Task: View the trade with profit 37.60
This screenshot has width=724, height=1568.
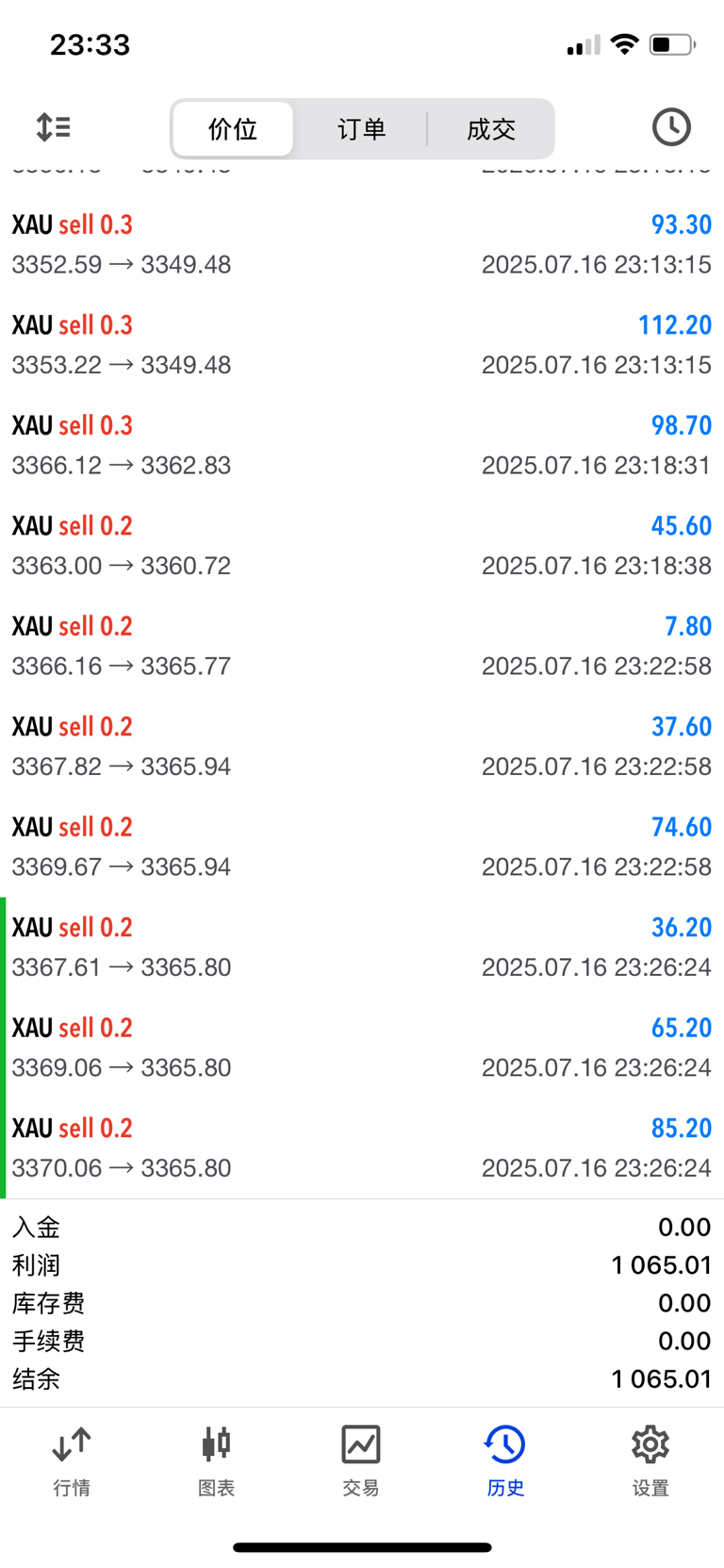Action: click(x=362, y=746)
